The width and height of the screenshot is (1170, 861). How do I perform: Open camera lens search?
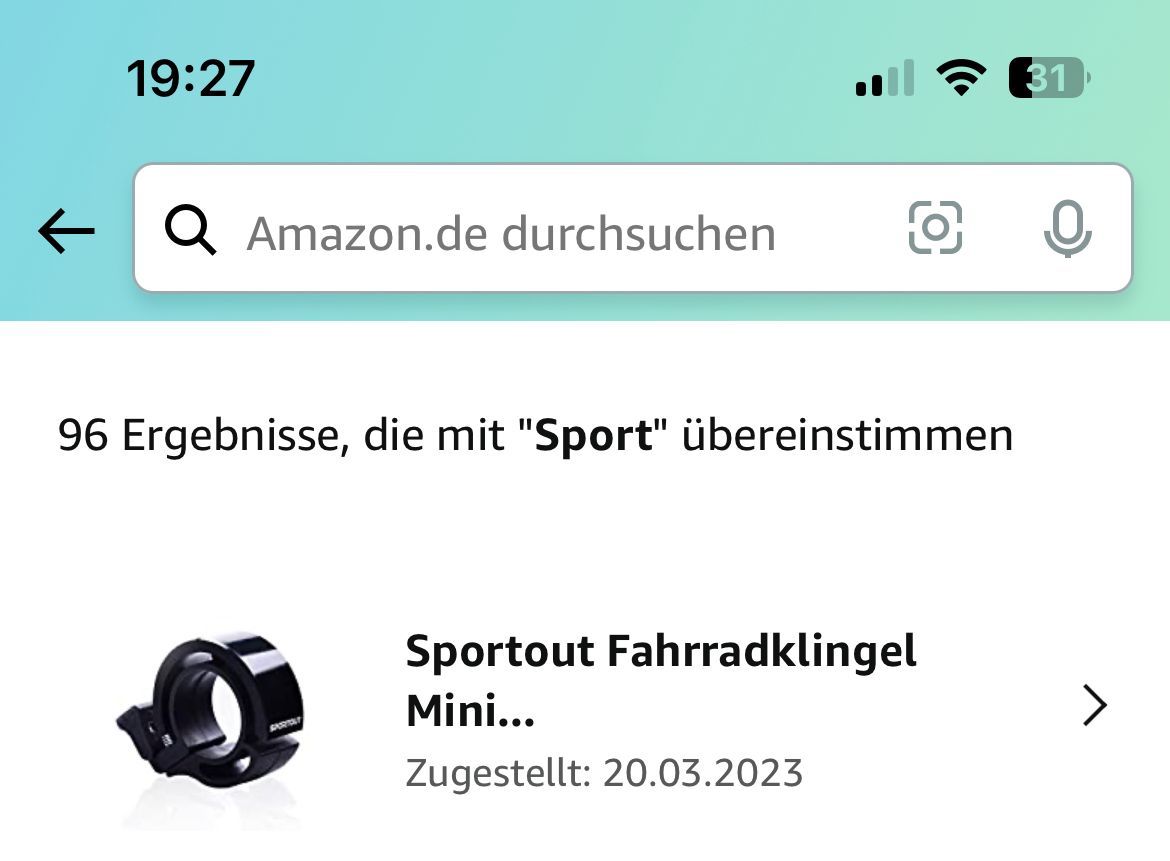[x=935, y=229]
